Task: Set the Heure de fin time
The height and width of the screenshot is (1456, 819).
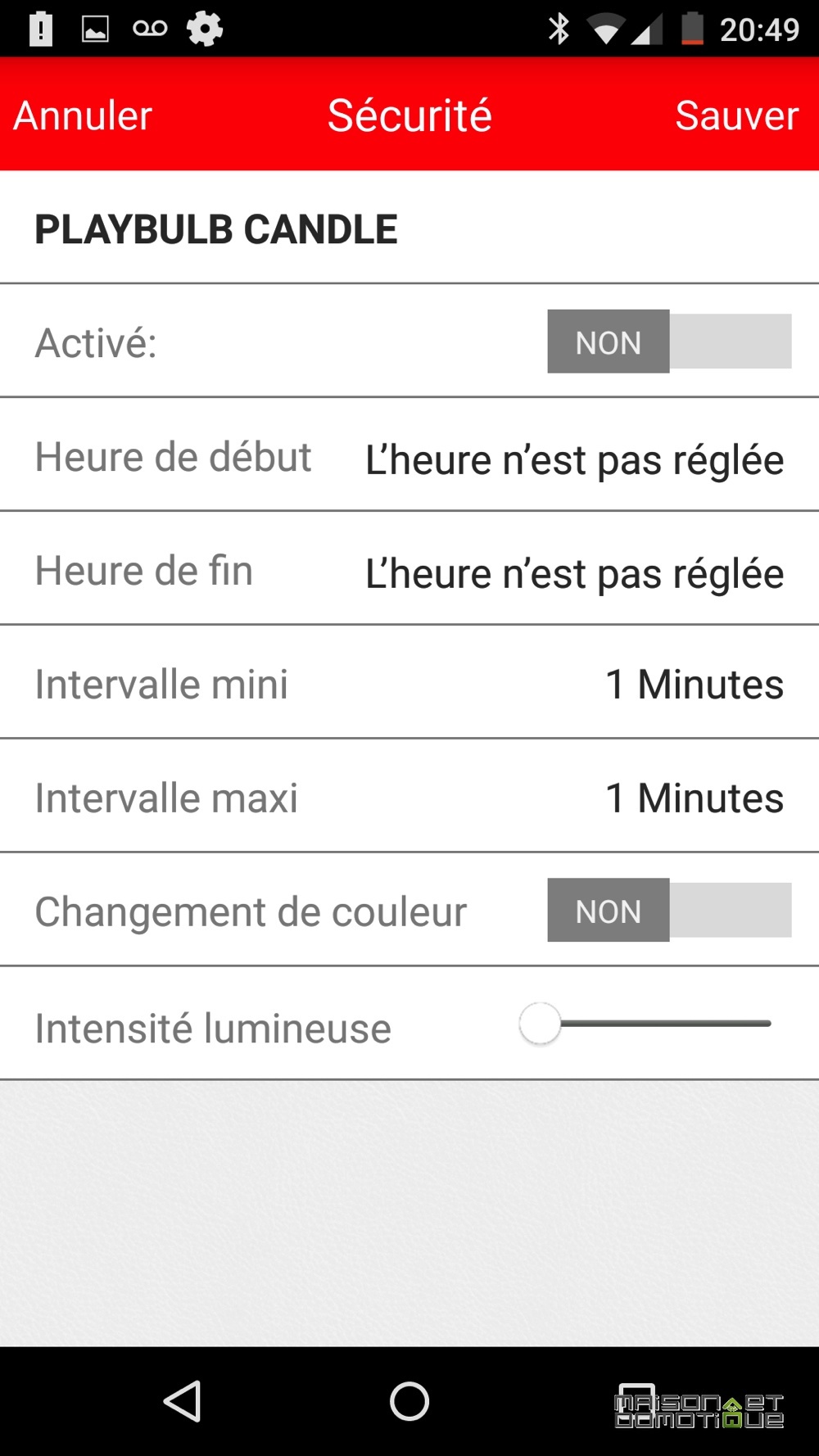Action: click(x=409, y=569)
